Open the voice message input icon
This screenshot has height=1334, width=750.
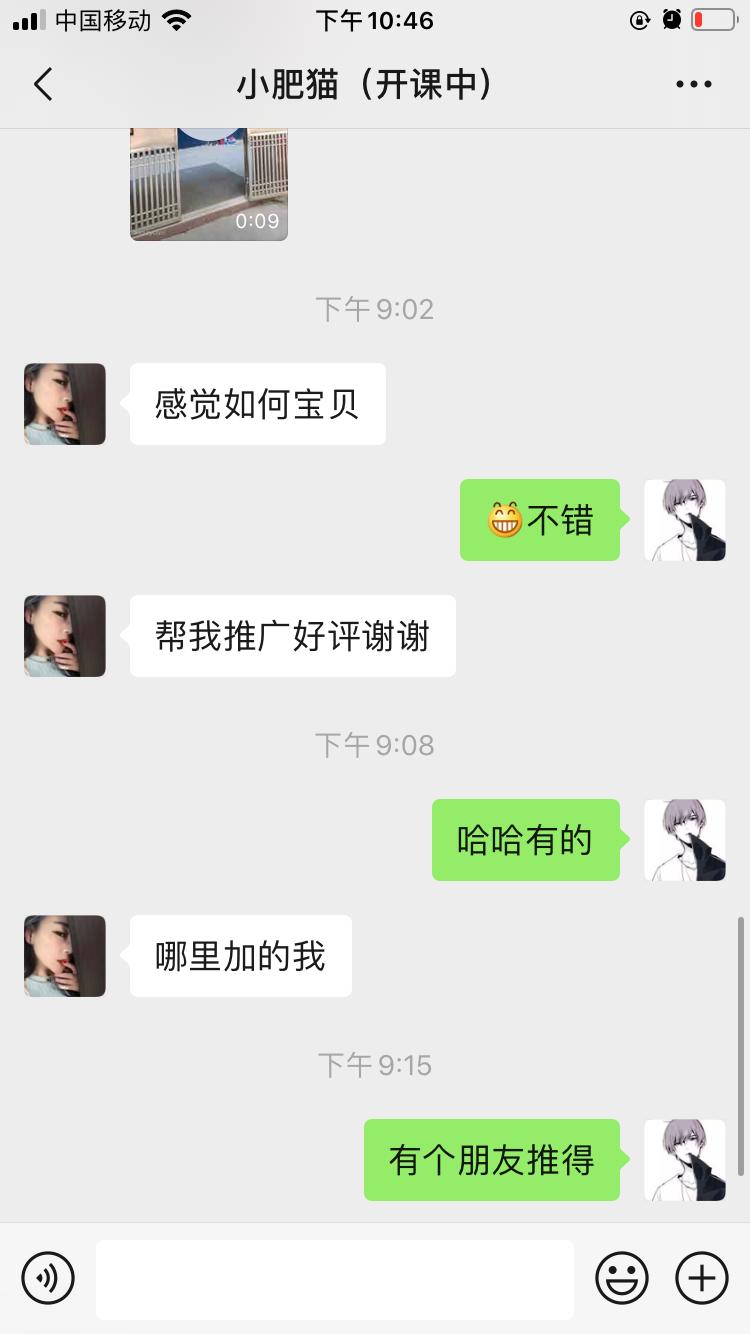tap(46, 1278)
